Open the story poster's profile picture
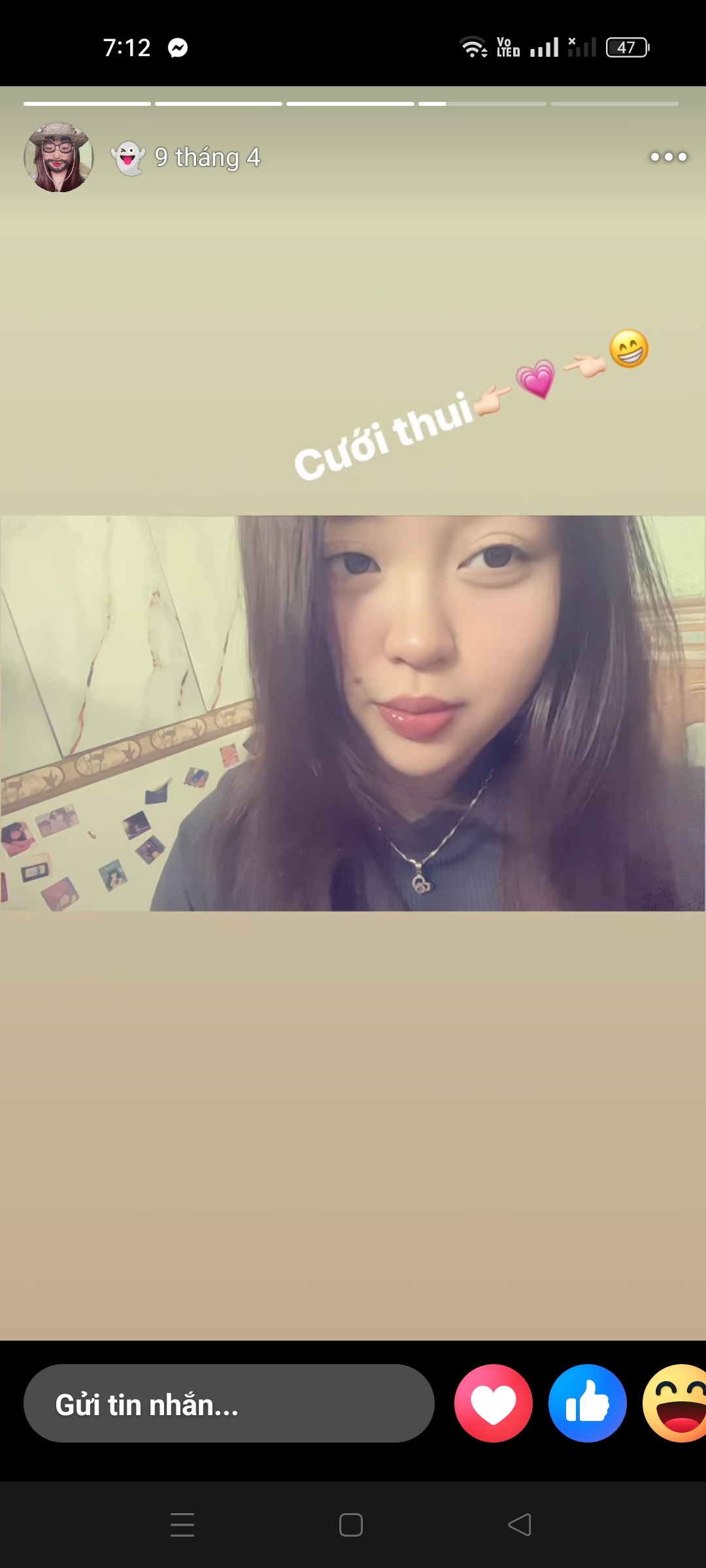This screenshot has width=706, height=1568. click(x=59, y=157)
